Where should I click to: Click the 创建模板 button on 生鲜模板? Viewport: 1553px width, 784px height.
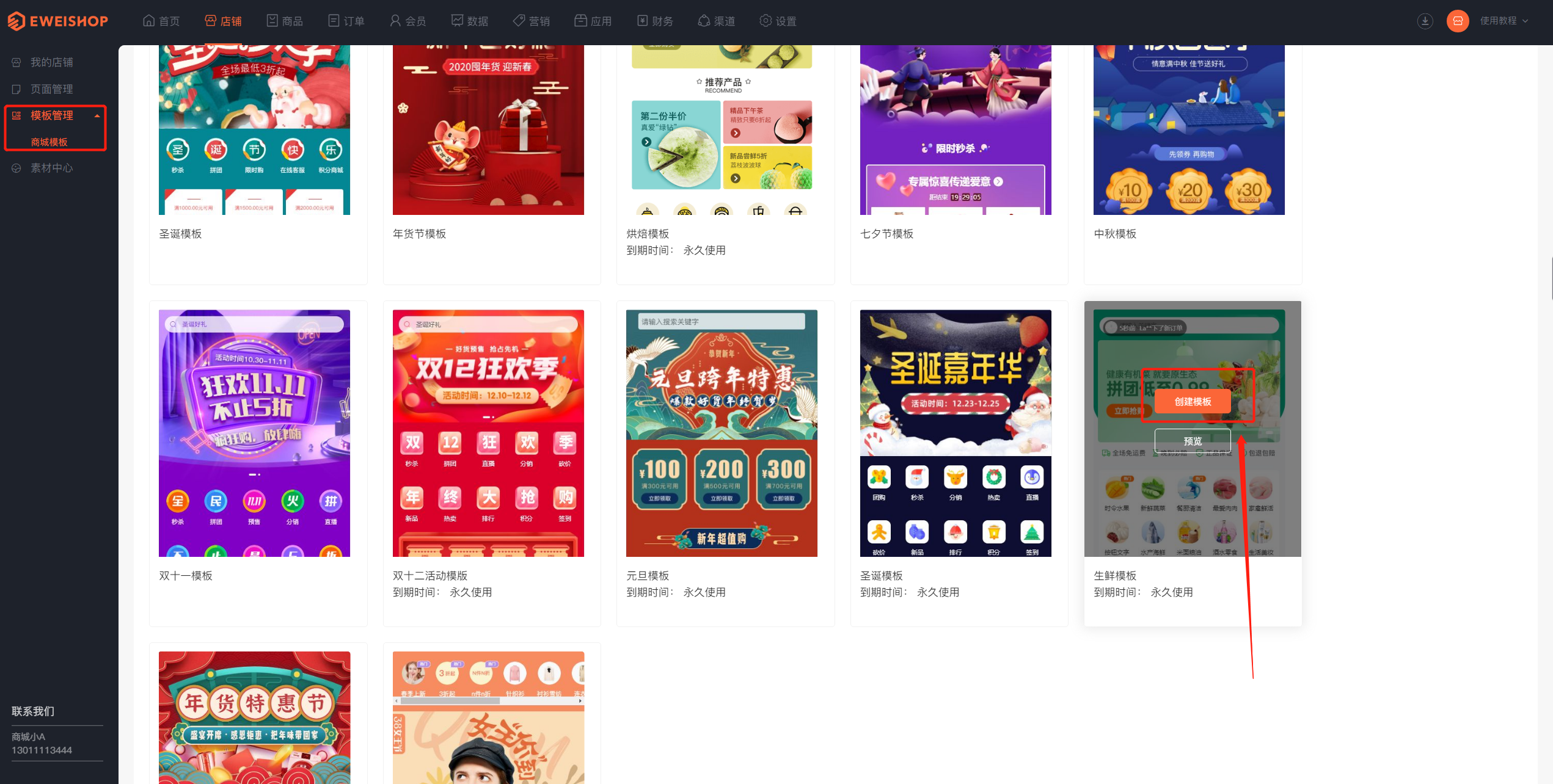pos(1193,401)
